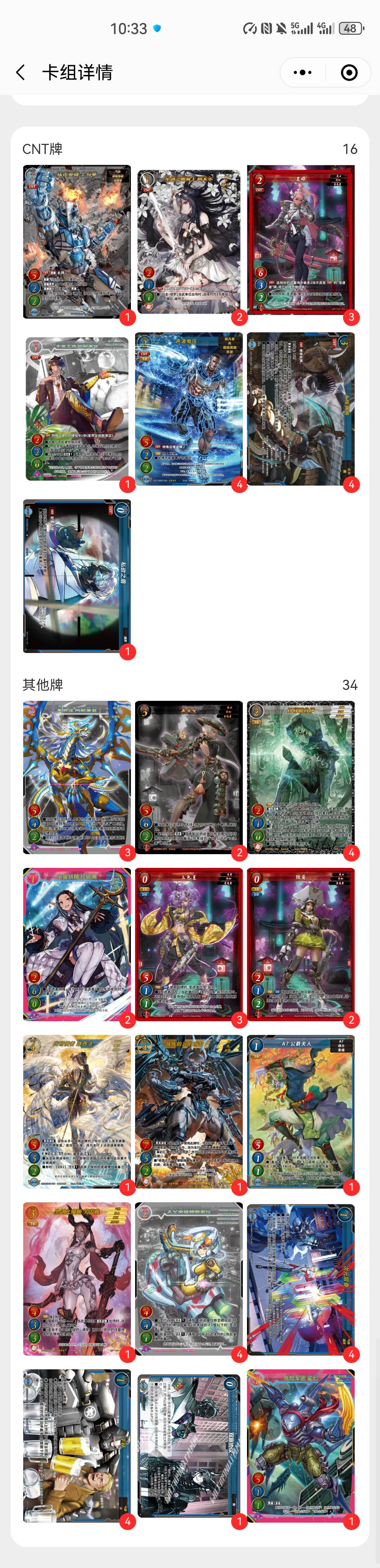Open the A7 公爵夫人 card

300,1112
